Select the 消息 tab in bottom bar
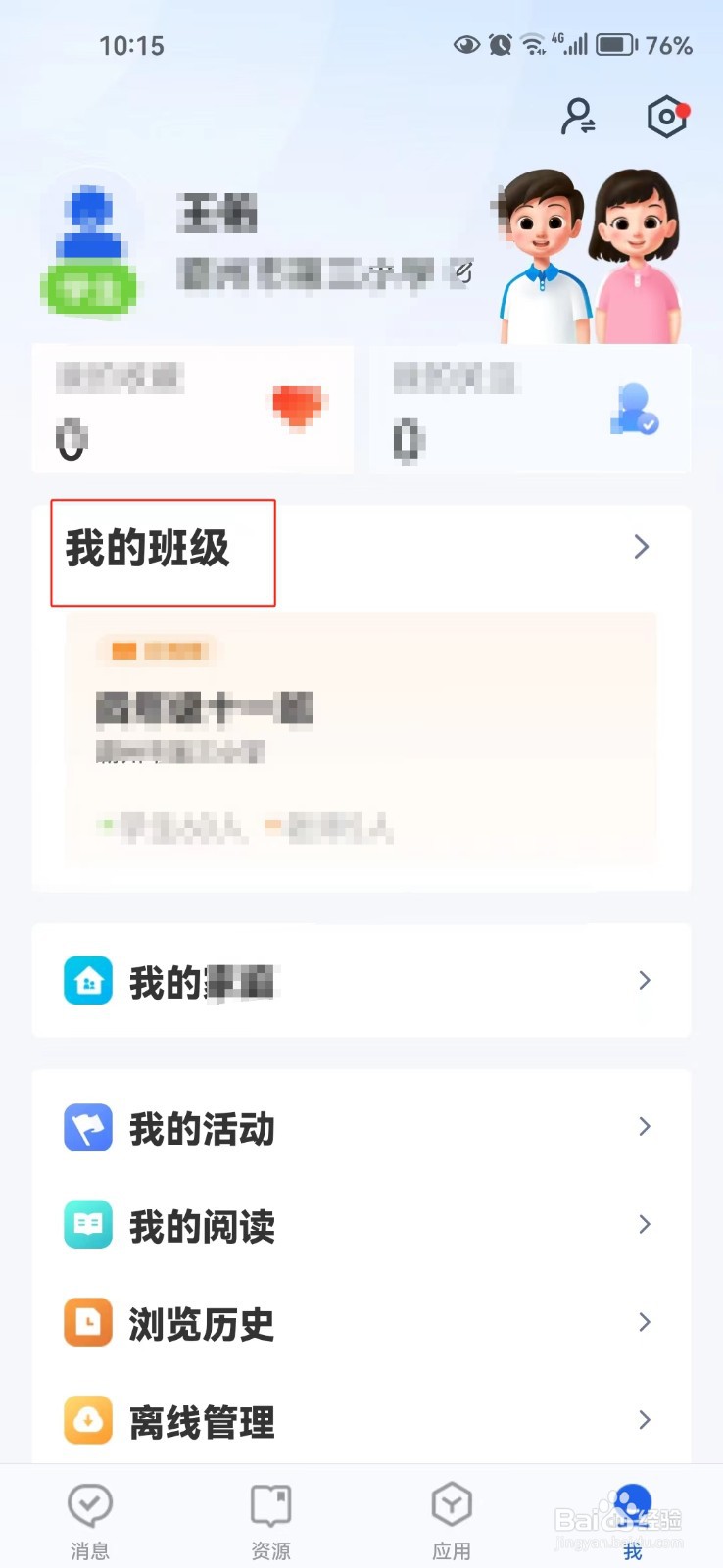 pyautogui.click(x=90, y=1514)
